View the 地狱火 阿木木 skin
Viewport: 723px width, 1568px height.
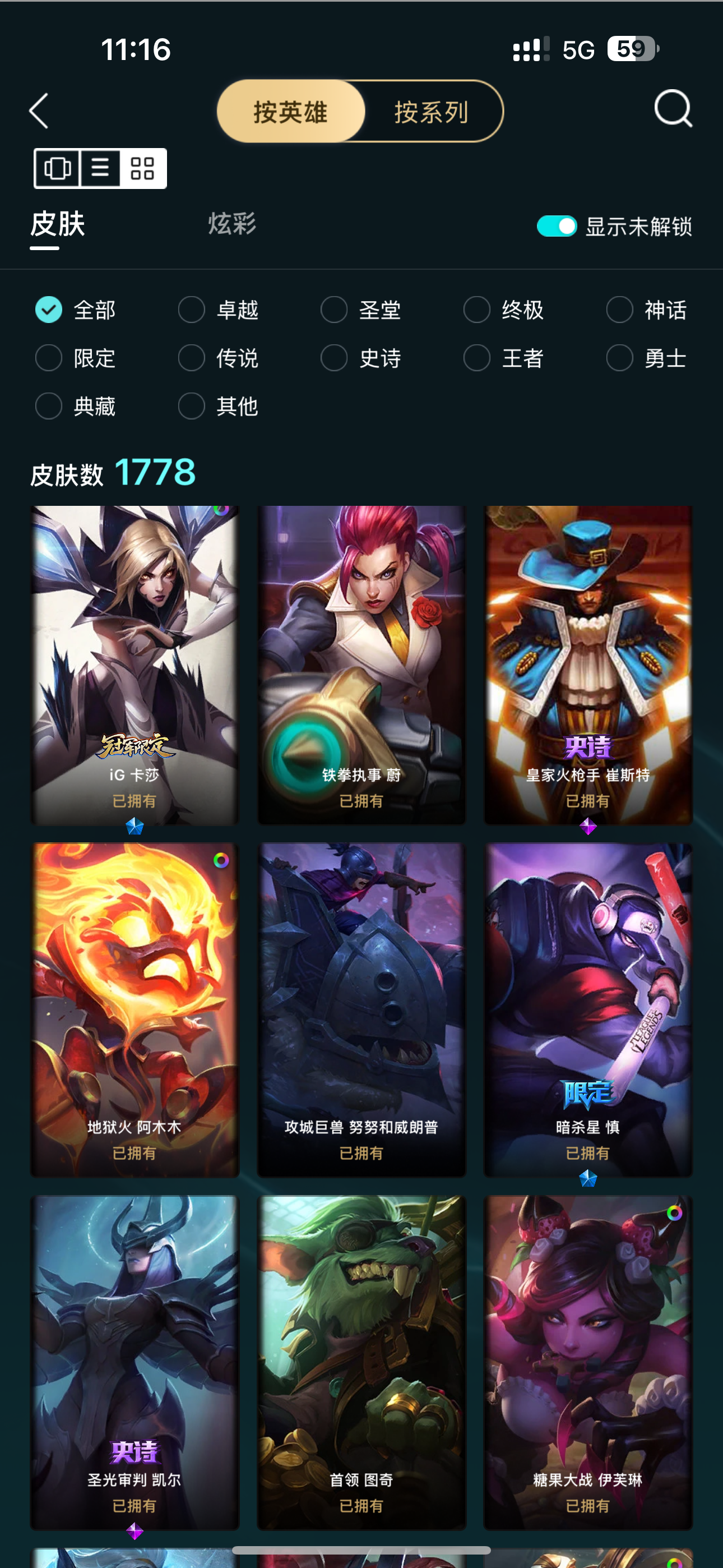point(135,1010)
